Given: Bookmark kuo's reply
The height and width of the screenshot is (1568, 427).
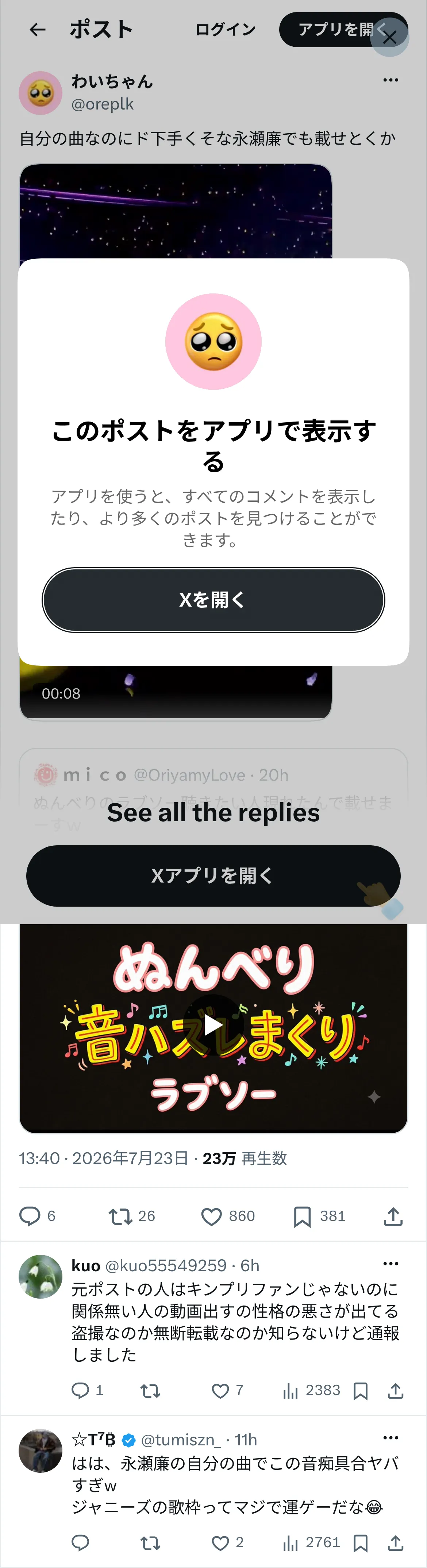Looking at the screenshot, I should tap(361, 1390).
